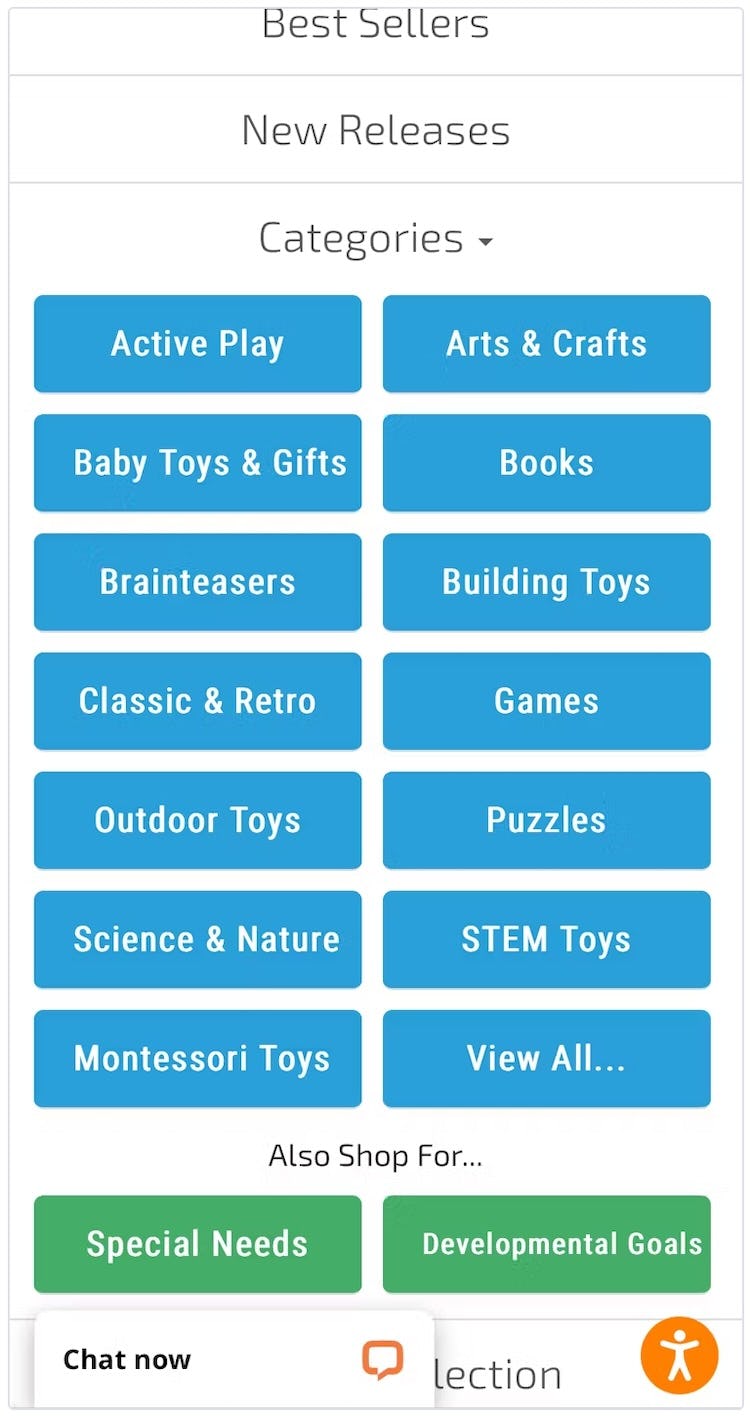Collapse the Categories dropdown
This screenshot has height=1416, width=750.
click(375, 239)
